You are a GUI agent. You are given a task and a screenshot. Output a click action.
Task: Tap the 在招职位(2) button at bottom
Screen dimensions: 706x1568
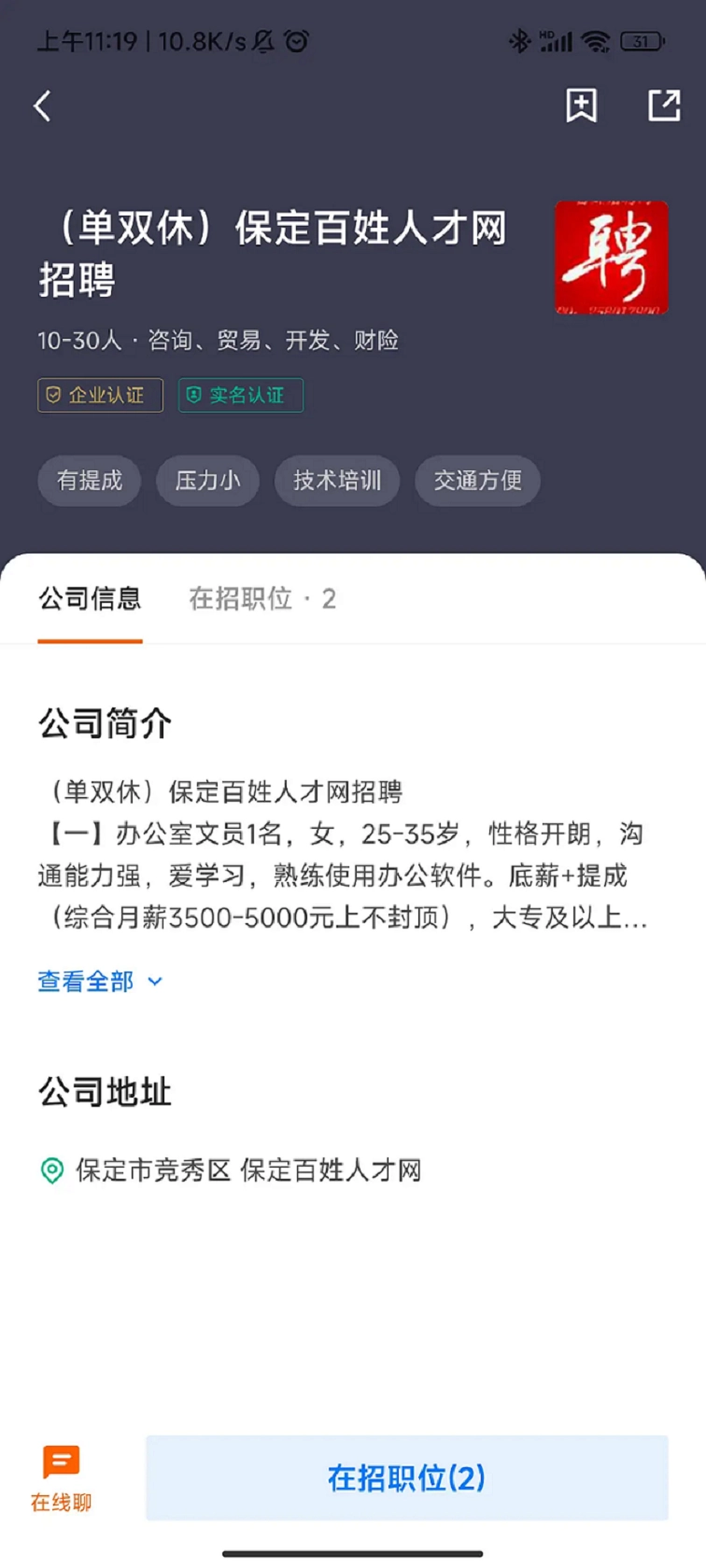[x=407, y=1477]
